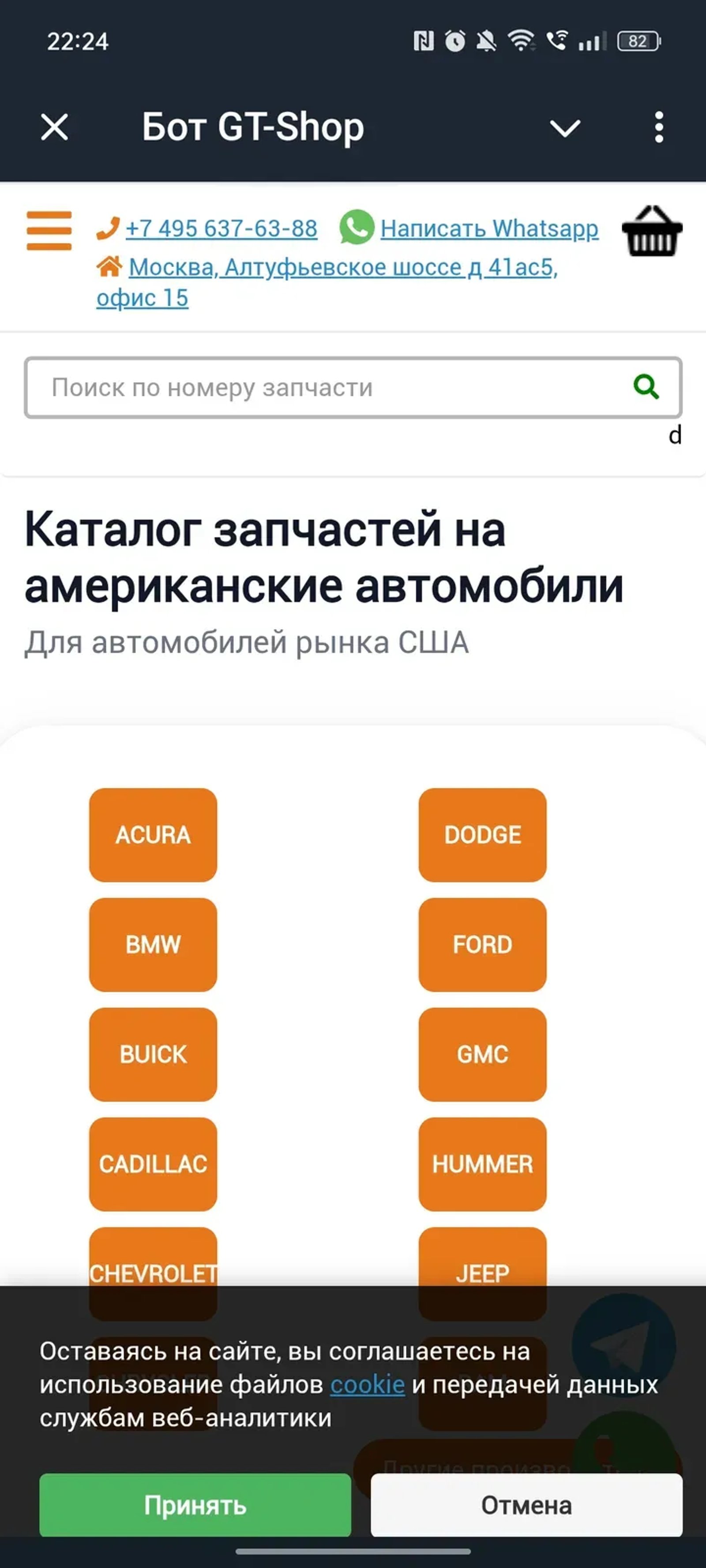Screen dimensions: 706x1568
Task: Tap the orange phone handset icon
Action: pos(109,228)
